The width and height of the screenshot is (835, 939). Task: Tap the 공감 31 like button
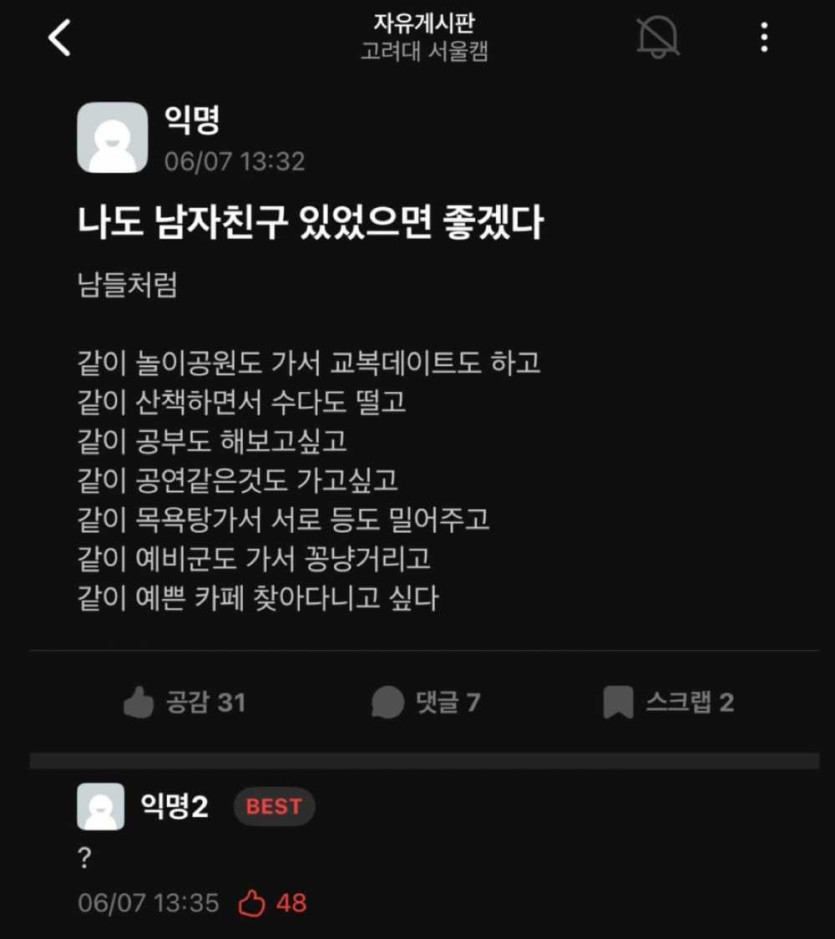tap(184, 702)
